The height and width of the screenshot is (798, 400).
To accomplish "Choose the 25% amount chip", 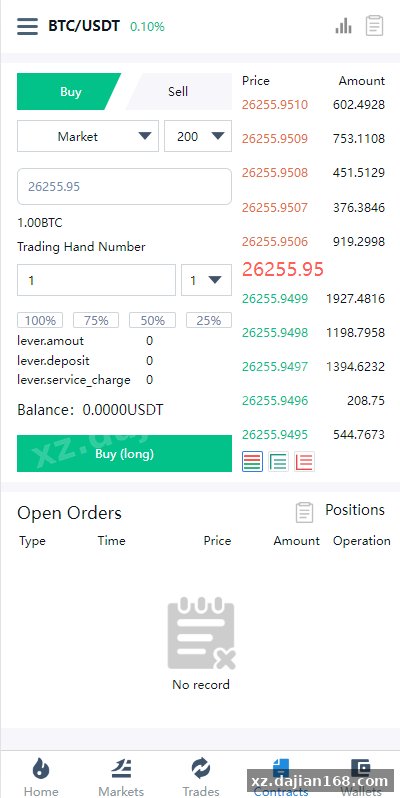I will pos(209,320).
